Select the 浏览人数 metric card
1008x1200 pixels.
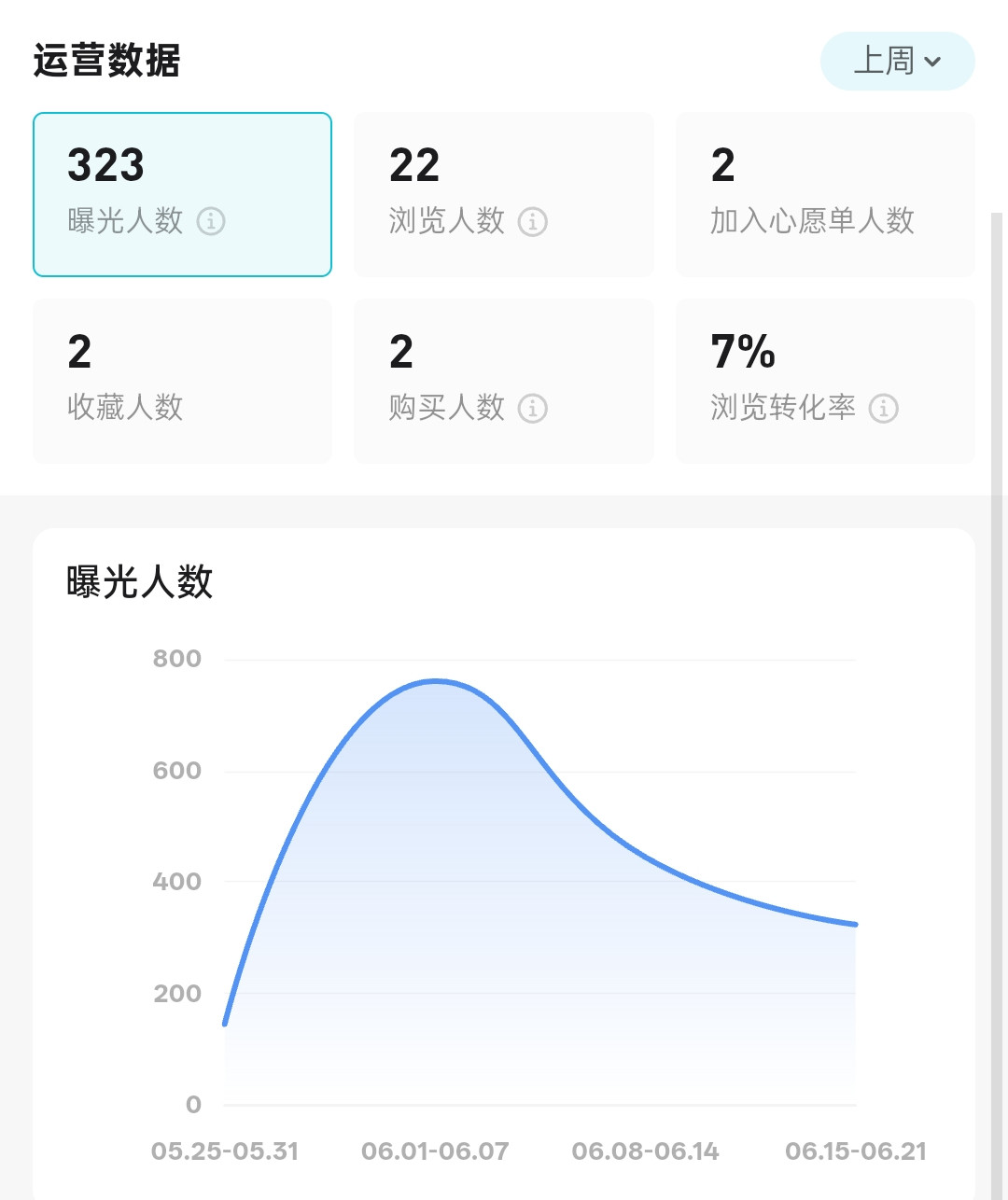pos(504,194)
